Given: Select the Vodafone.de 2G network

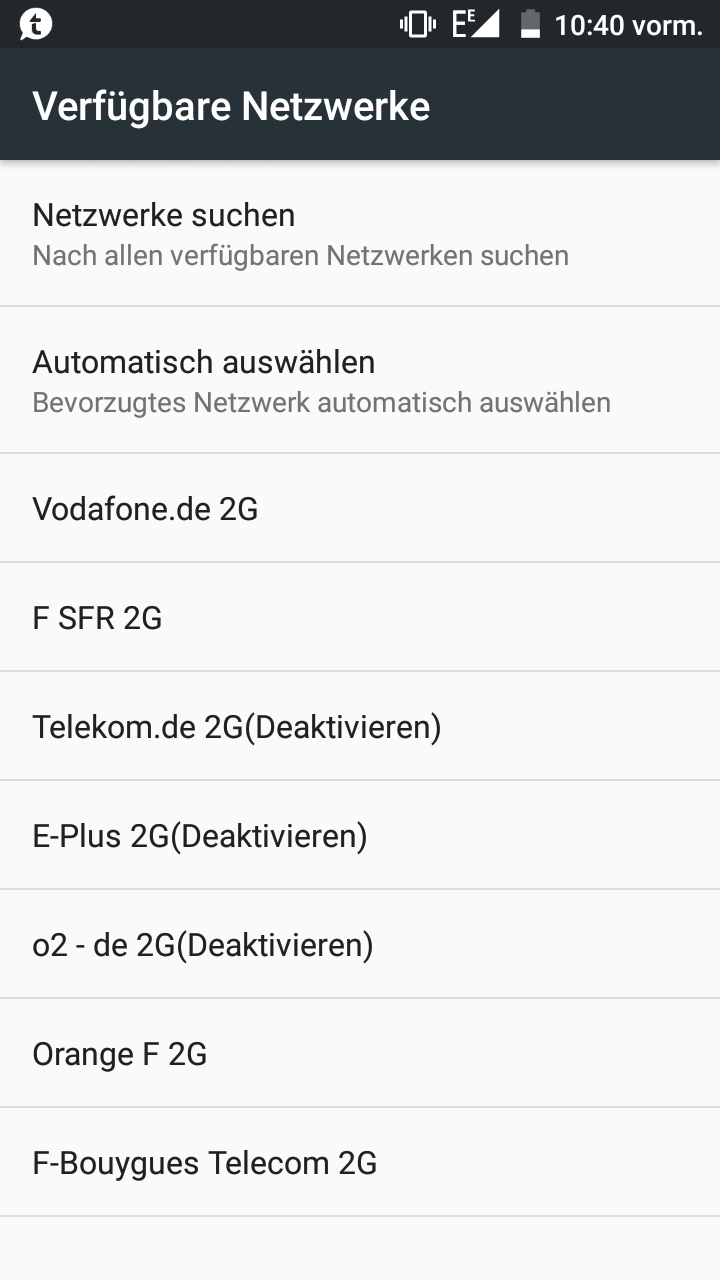Looking at the screenshot, I should [x=360, y=508].
